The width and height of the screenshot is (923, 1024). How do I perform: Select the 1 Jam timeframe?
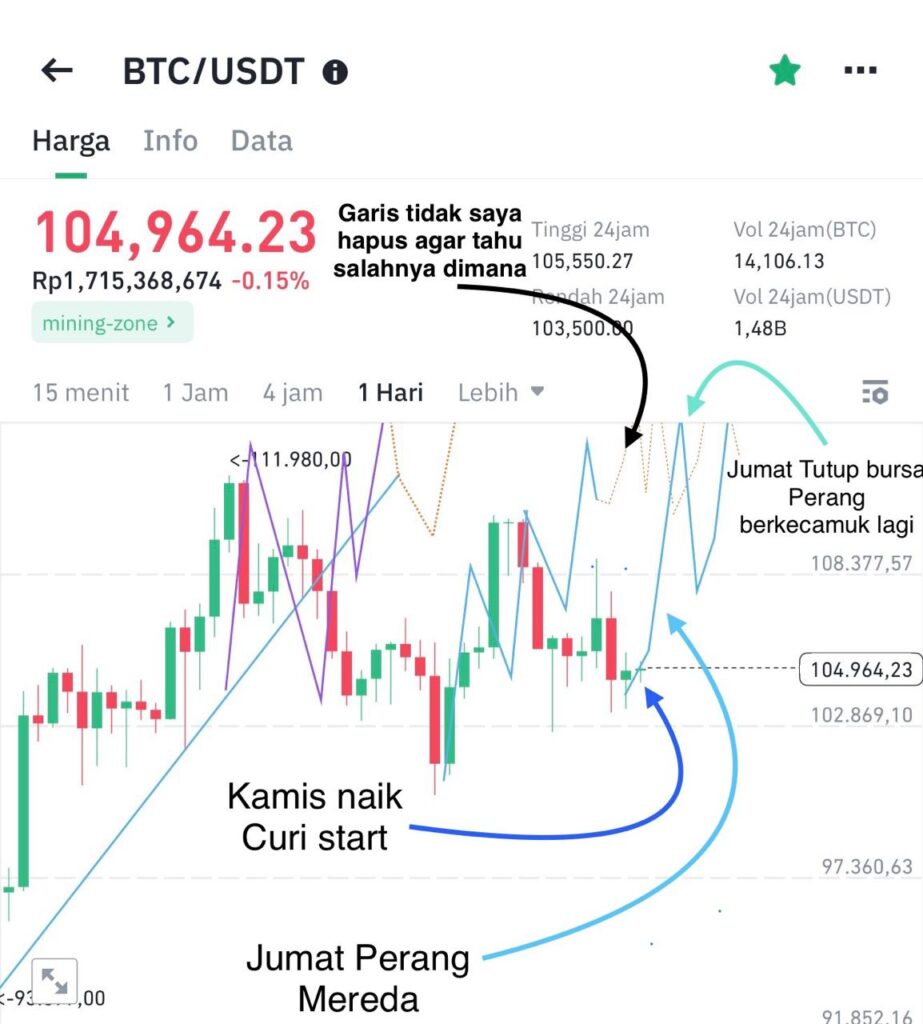195,393
